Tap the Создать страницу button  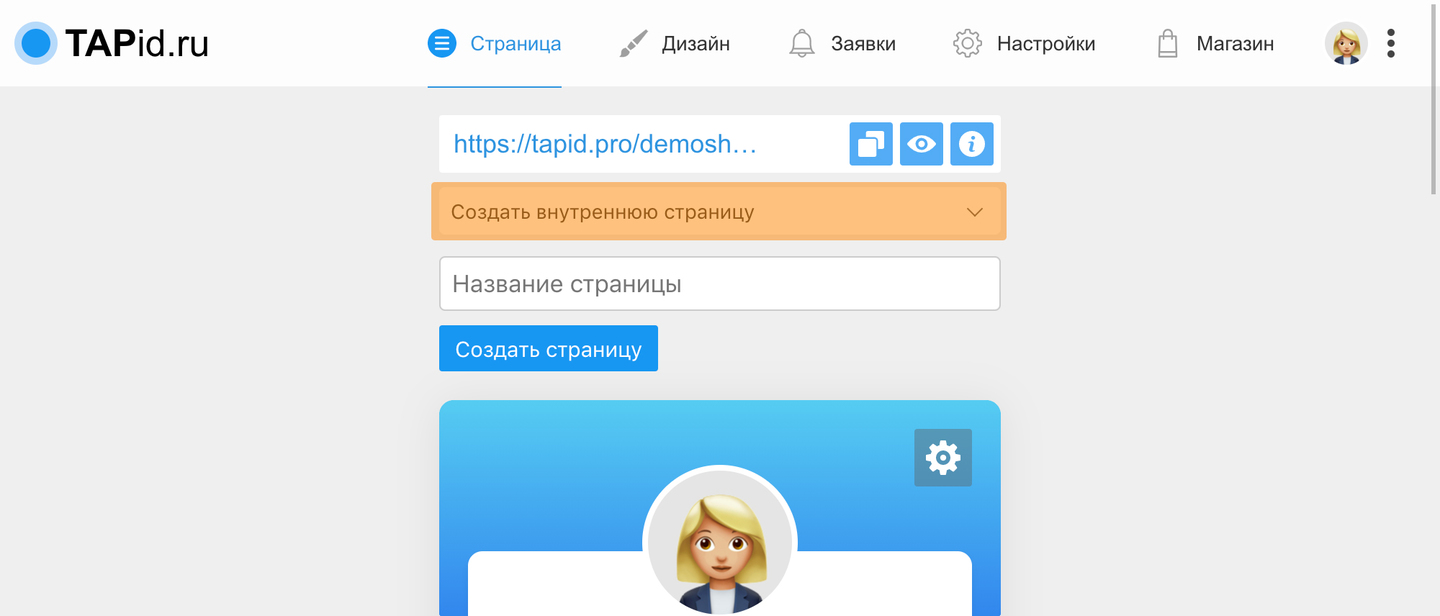pos(548,349)
